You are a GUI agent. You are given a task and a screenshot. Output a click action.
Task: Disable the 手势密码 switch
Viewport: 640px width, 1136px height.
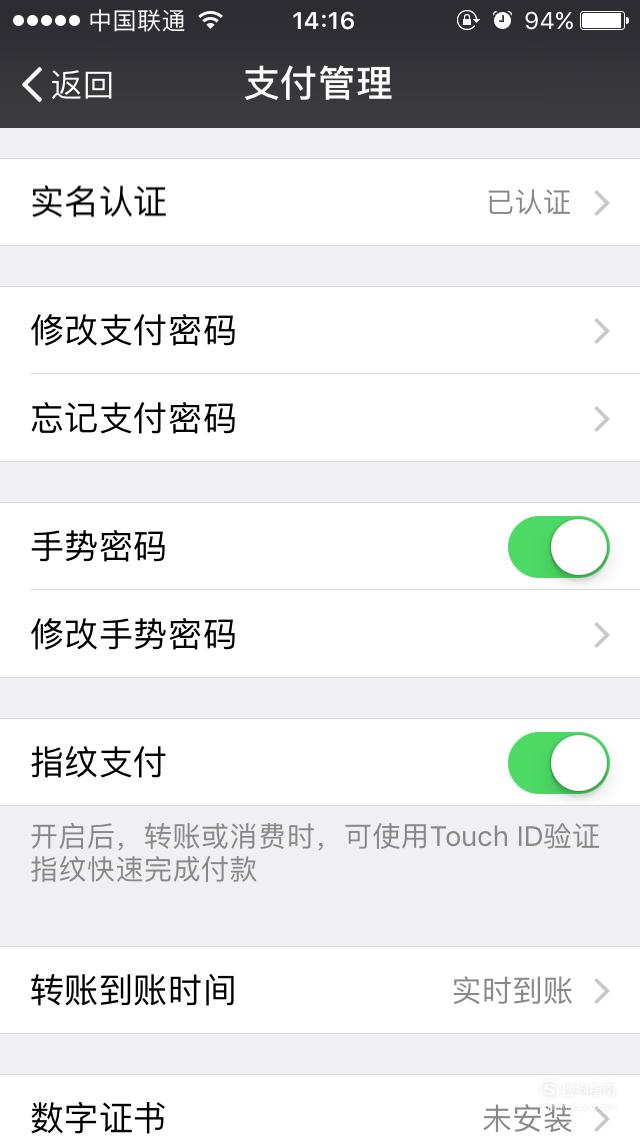[x=558, y=546]
